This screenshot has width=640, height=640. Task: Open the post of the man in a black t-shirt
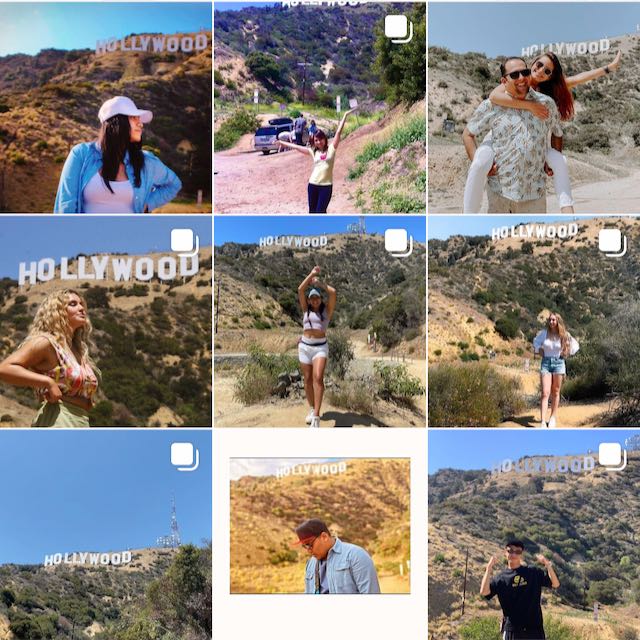tap(534, 535)
